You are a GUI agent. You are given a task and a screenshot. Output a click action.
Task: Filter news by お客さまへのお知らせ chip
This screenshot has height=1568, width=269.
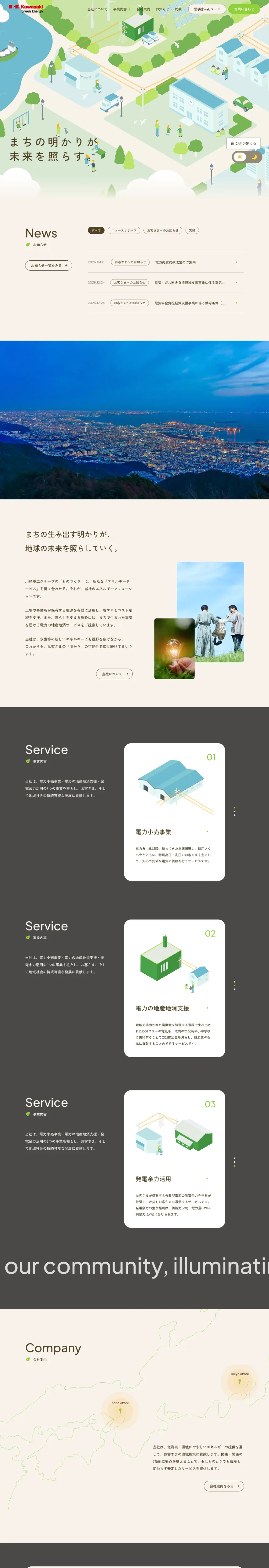click(x=163, y=231)
